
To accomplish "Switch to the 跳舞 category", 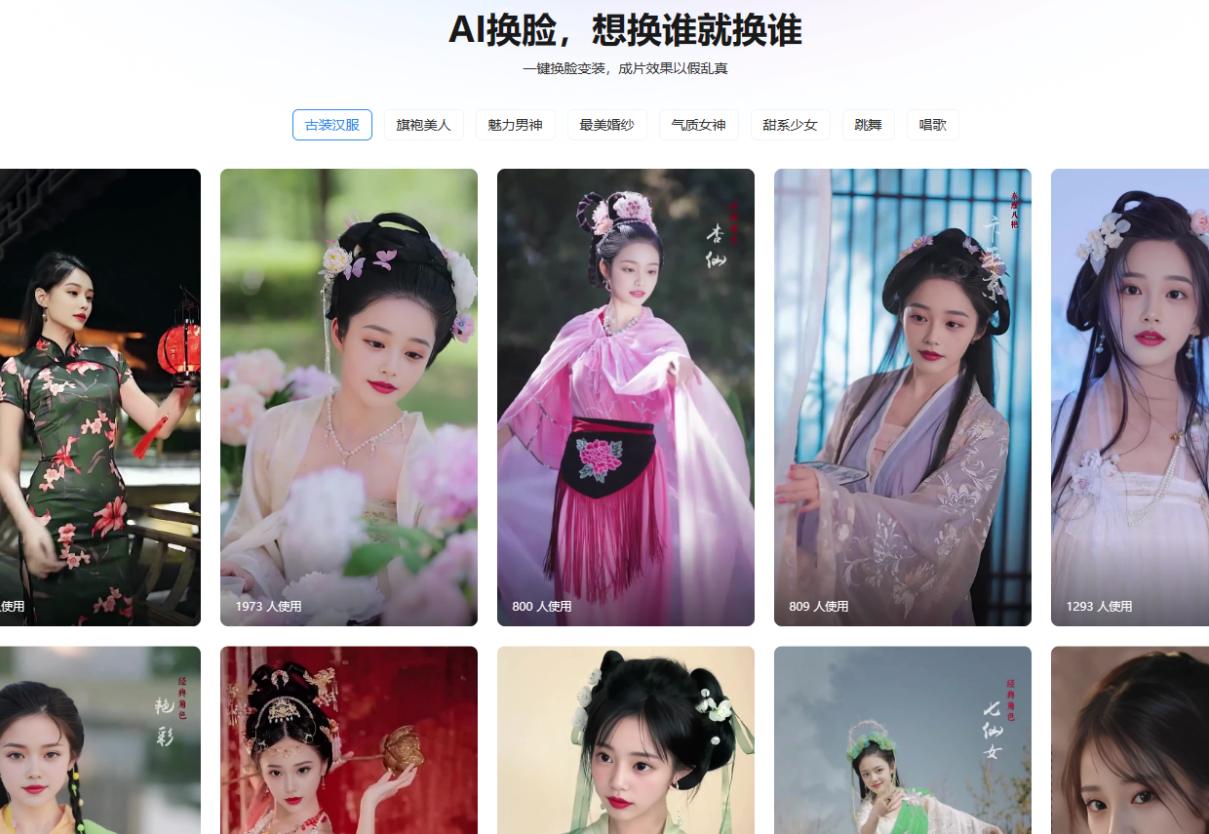I will (868, 125).
